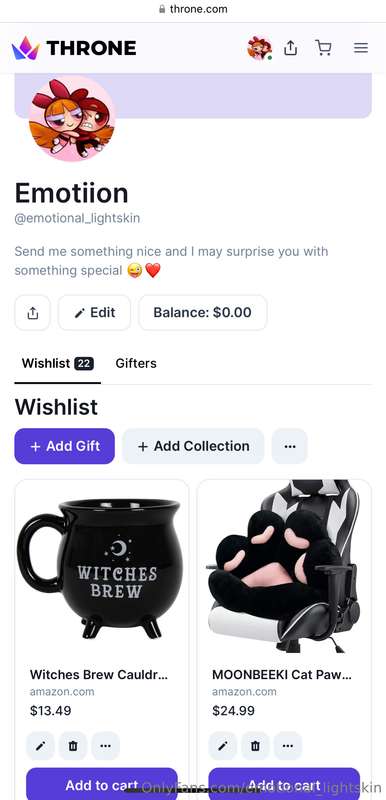The image size is (386, 800).
Task: Open the Balance: $0.00 button
Action: pyautogui.click(x=202, y=313)
